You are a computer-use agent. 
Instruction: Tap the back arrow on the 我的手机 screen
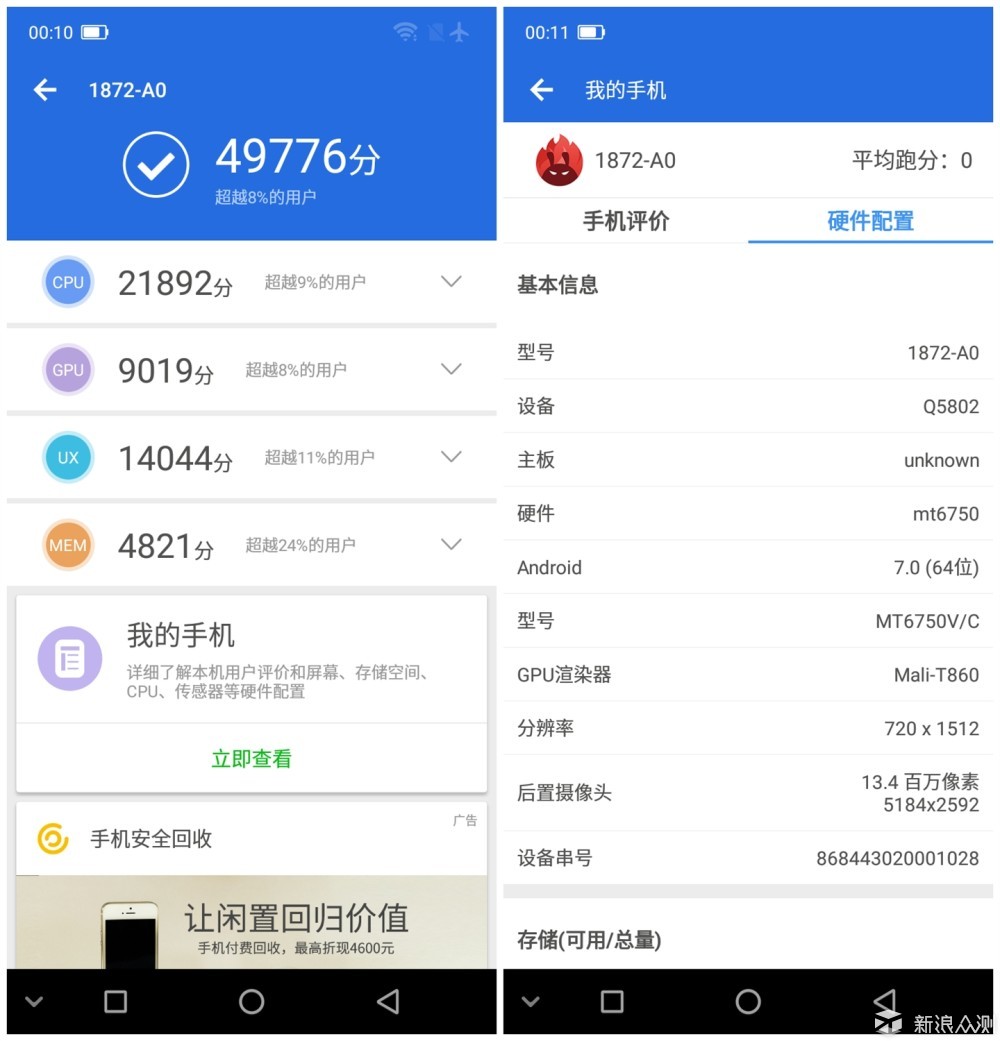(541, 90)
